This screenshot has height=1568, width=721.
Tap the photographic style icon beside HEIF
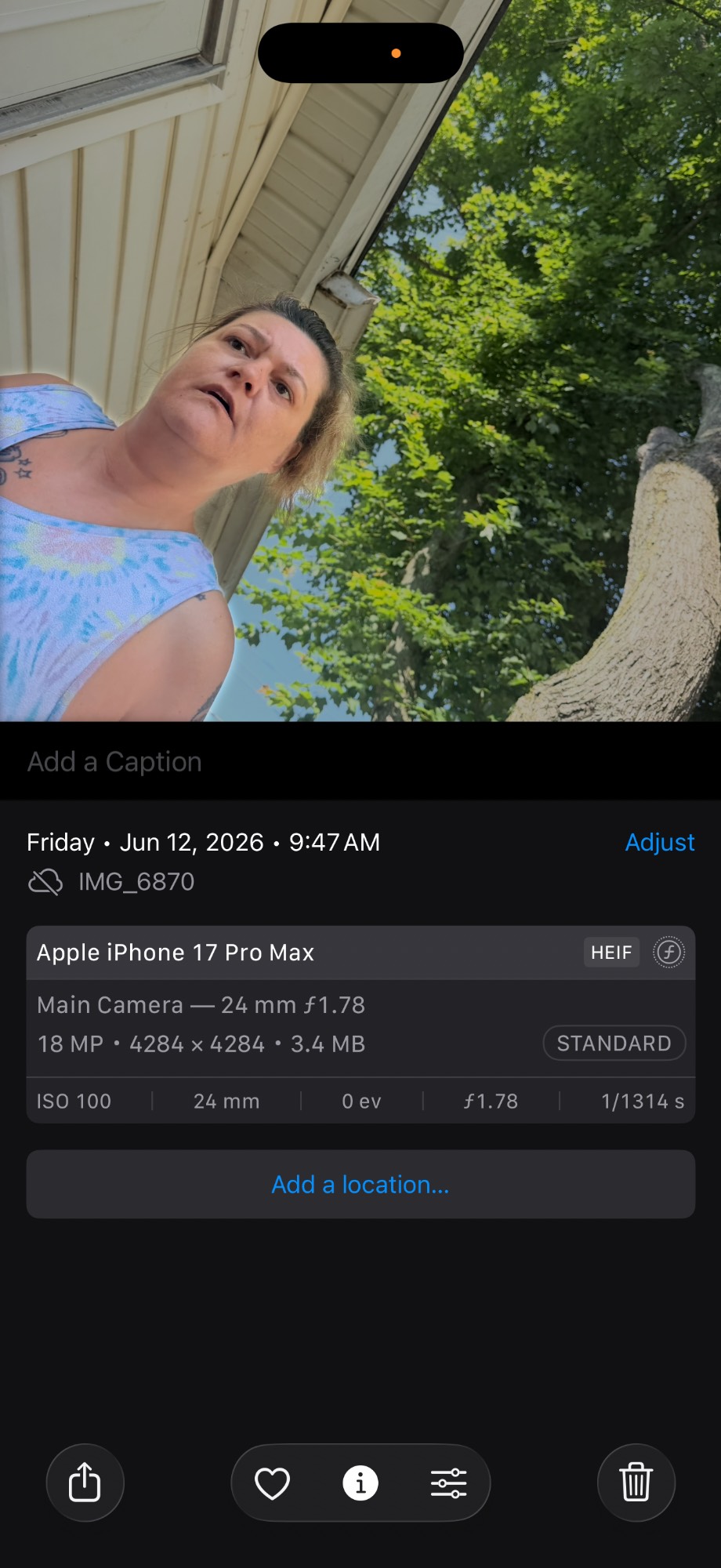[668, 953]
